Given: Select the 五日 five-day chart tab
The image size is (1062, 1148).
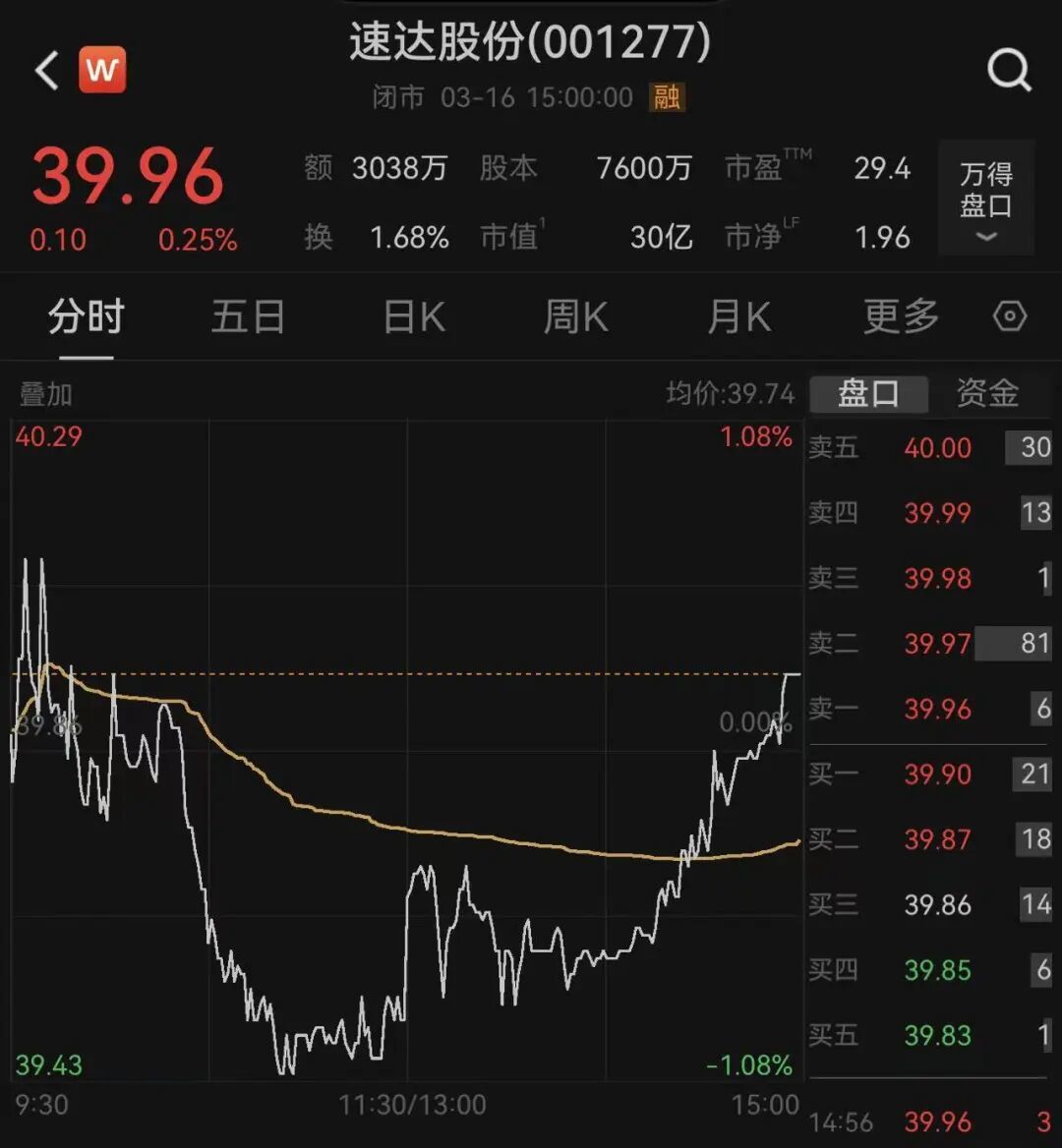Looking at the screenshot, I should 248,316.
